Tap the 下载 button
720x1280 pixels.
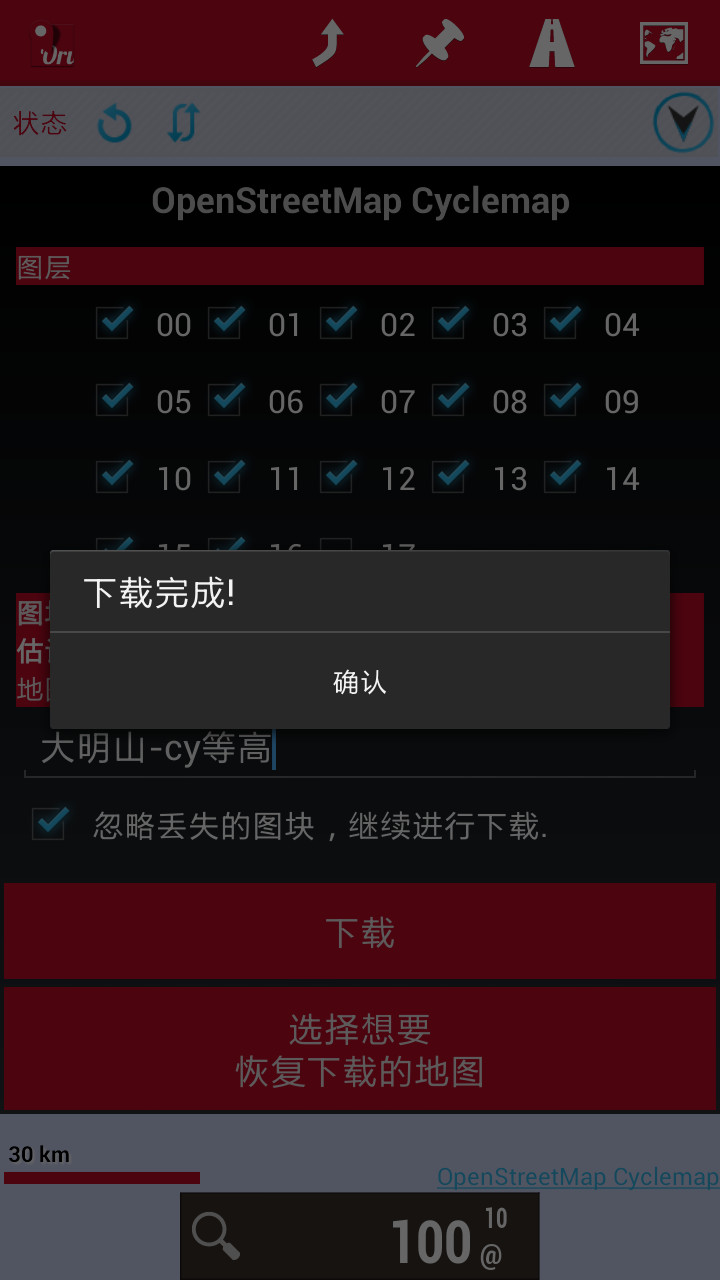(x=360, y=932)
